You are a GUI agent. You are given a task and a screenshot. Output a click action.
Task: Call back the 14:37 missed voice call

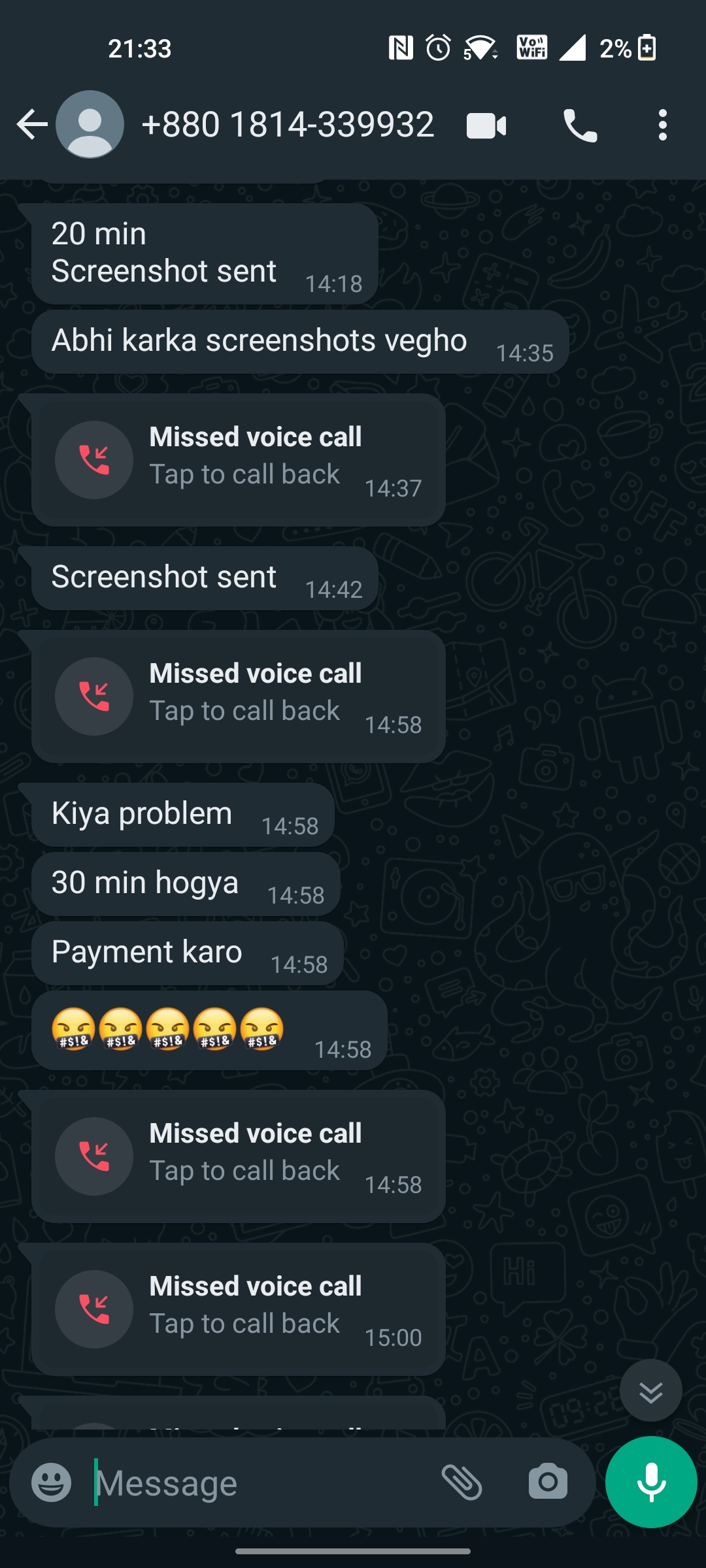tap(239, 460)
